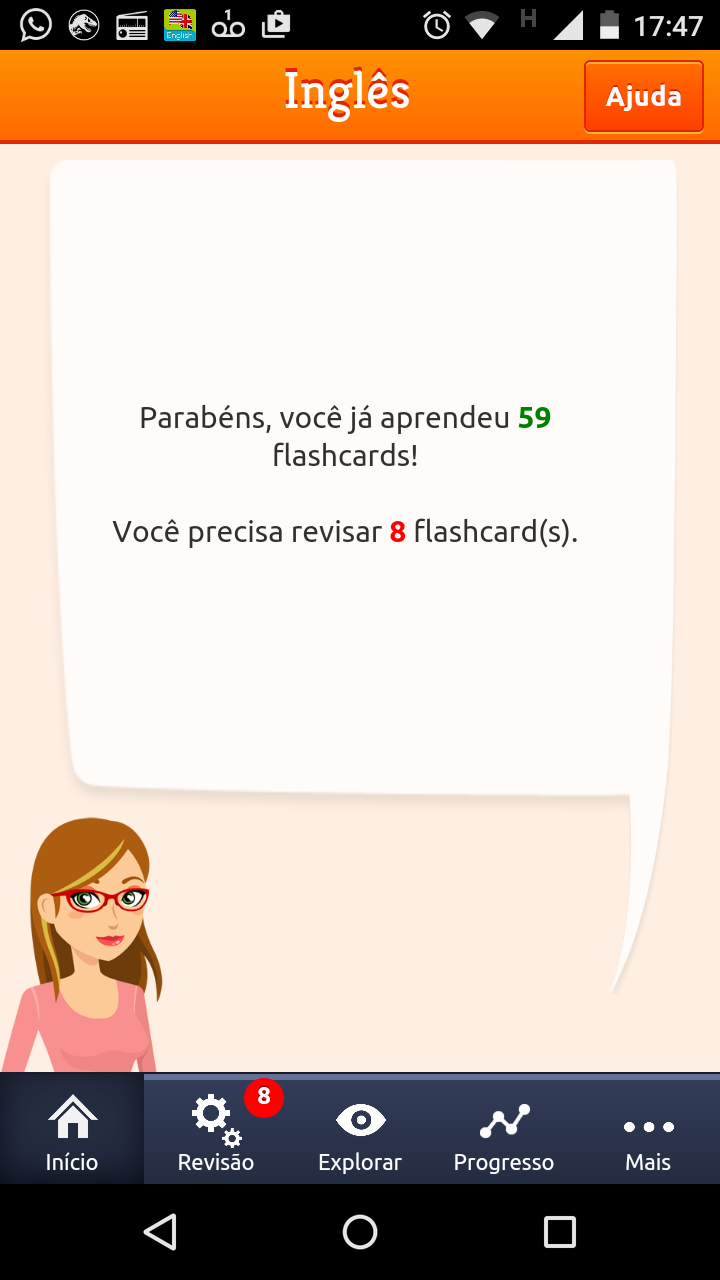
Task: Tap the system back button
Action: point(160,1232)
